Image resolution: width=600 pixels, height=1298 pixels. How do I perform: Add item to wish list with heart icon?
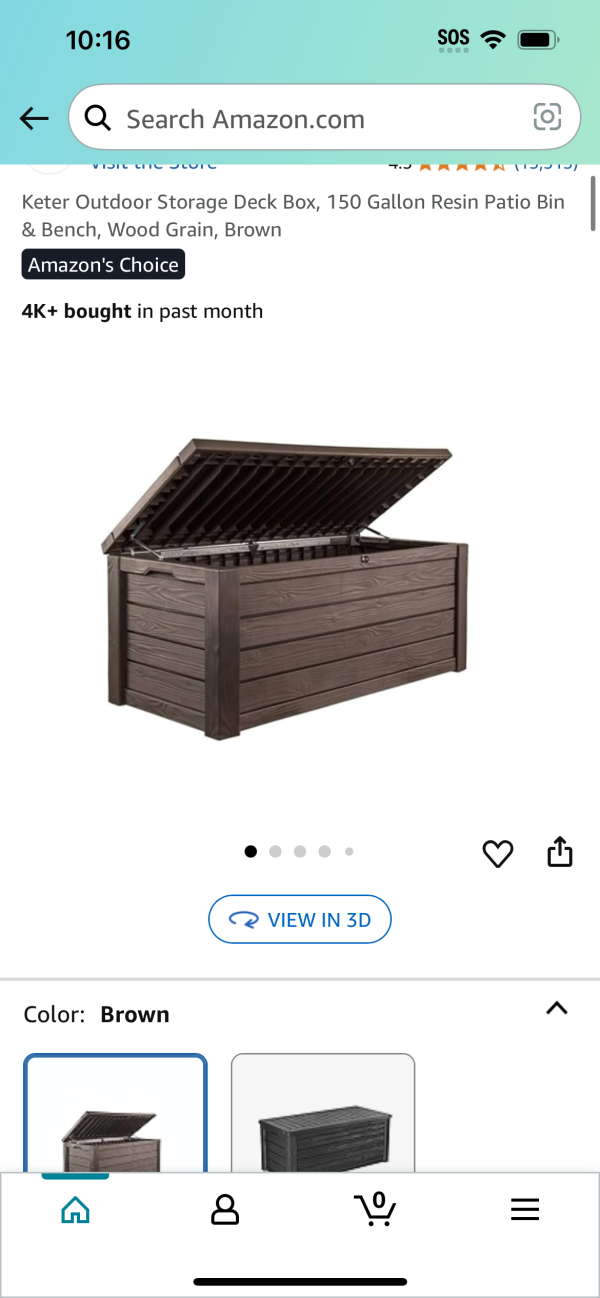497,853
